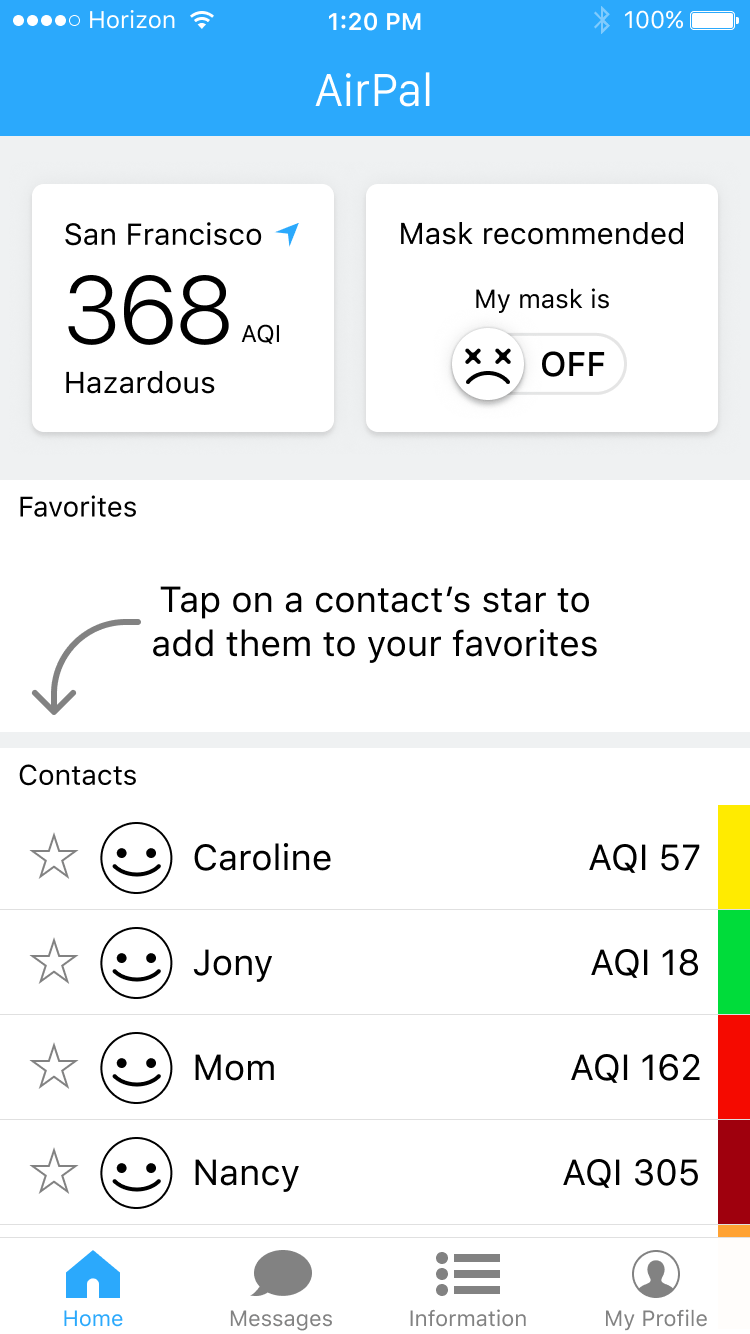
Task: View Jony's air quality details
Action: tap(400, 962)
